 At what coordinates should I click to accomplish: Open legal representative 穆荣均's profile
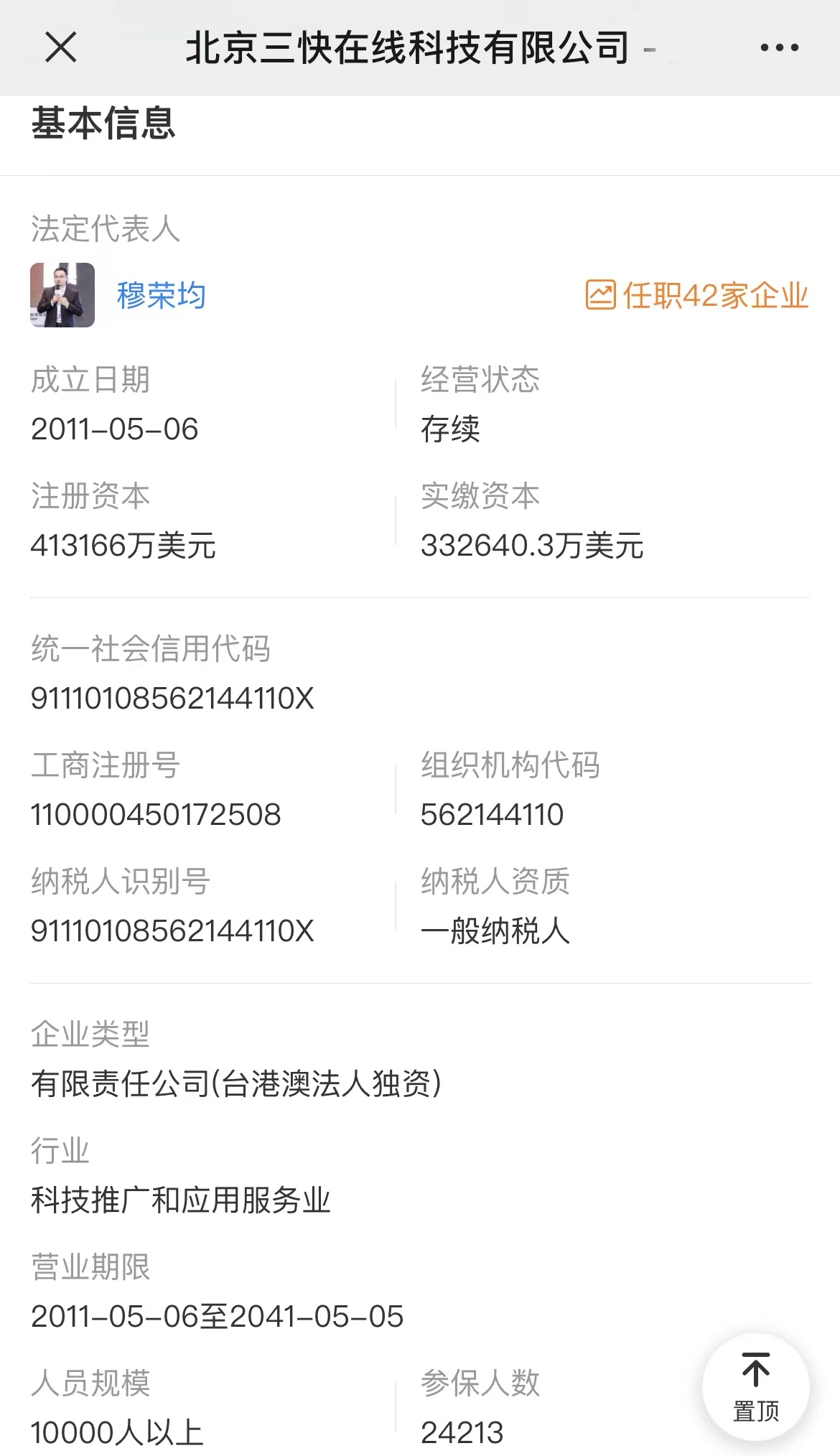coord(162,295)
